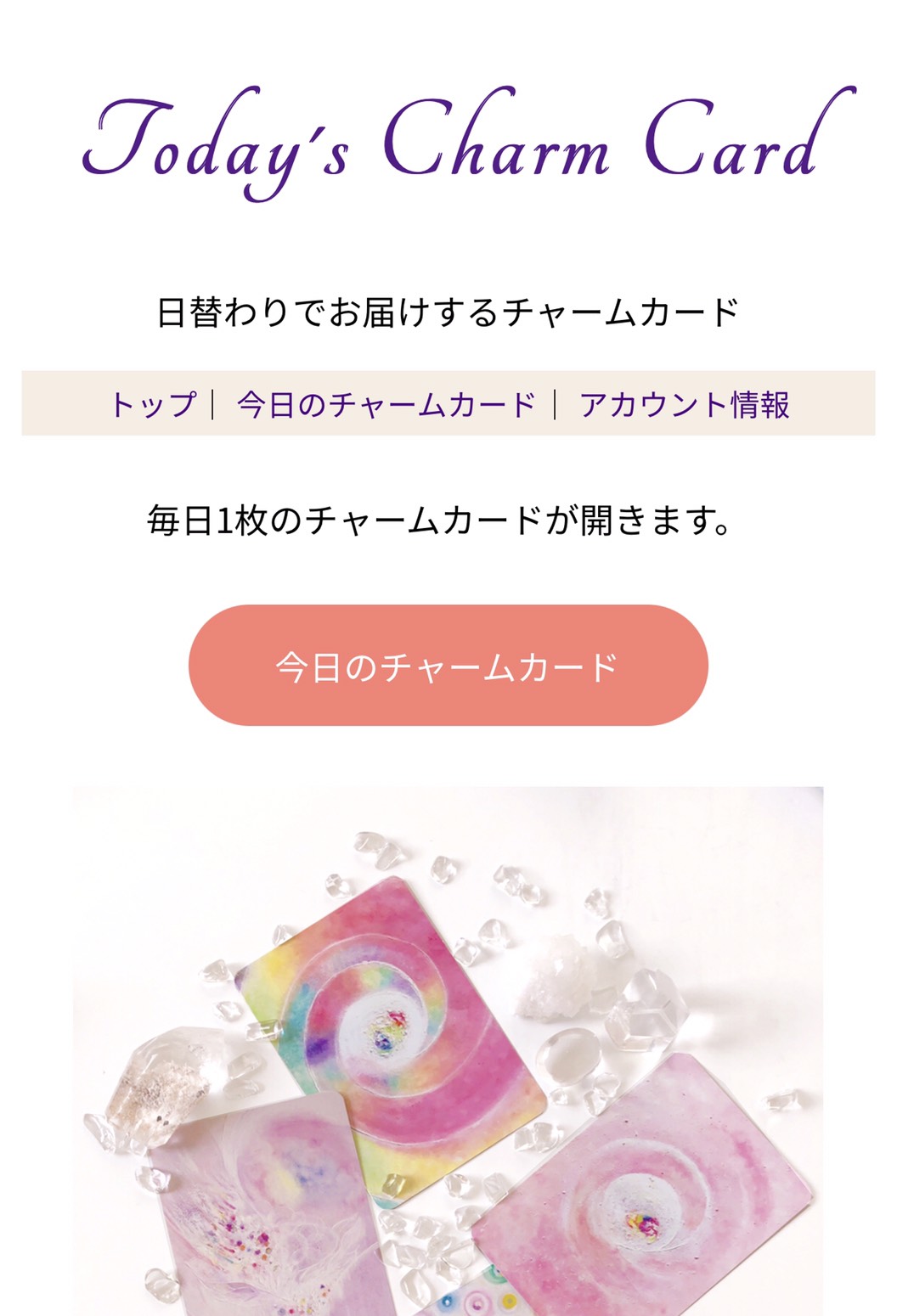The height and width of the screenshot is (1316, 897).
Task: Go to 今日のチャームカード in the nav bar
Action: [x=386, y=404]
